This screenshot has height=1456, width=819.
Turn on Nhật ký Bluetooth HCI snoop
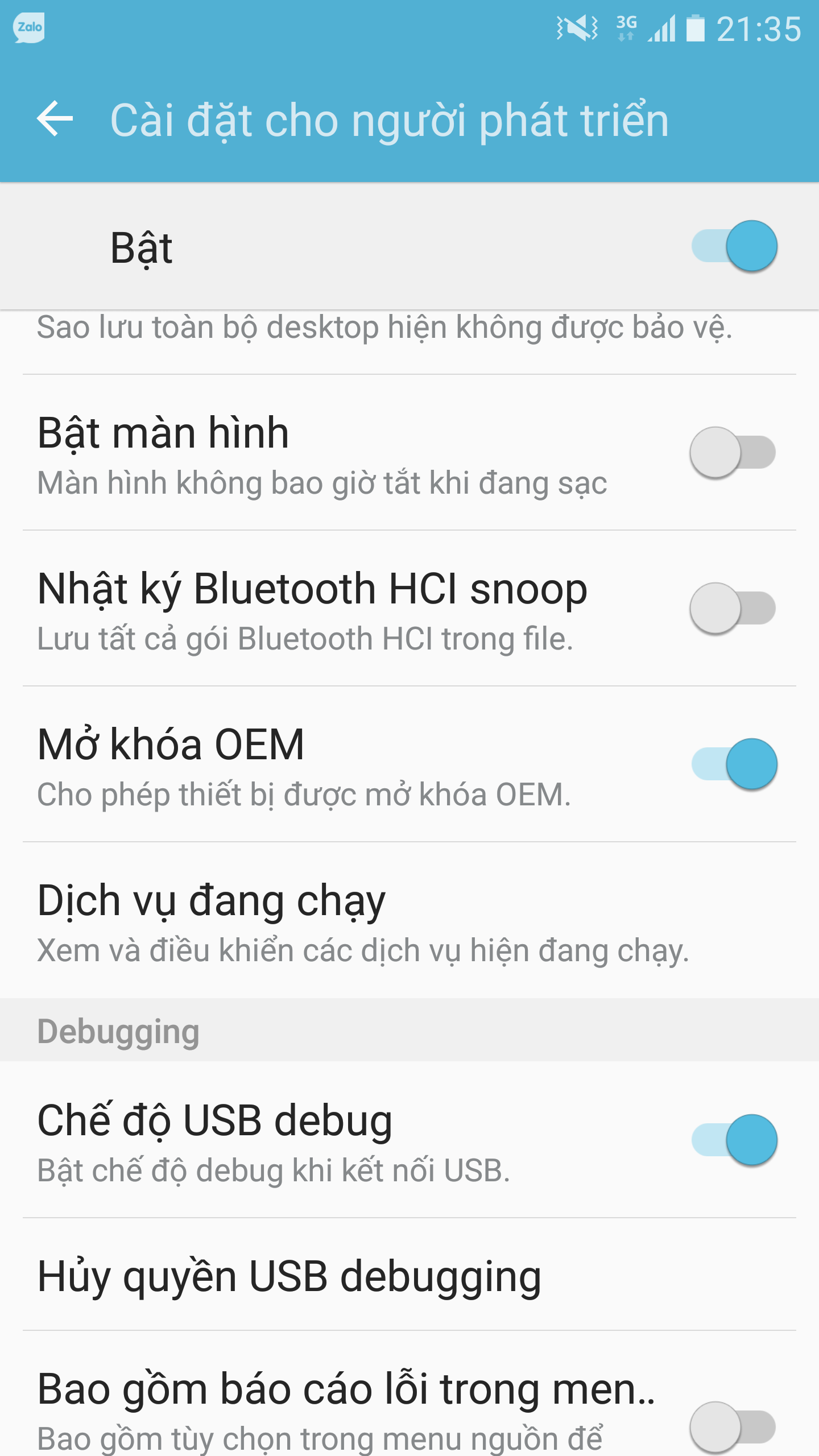733,609
